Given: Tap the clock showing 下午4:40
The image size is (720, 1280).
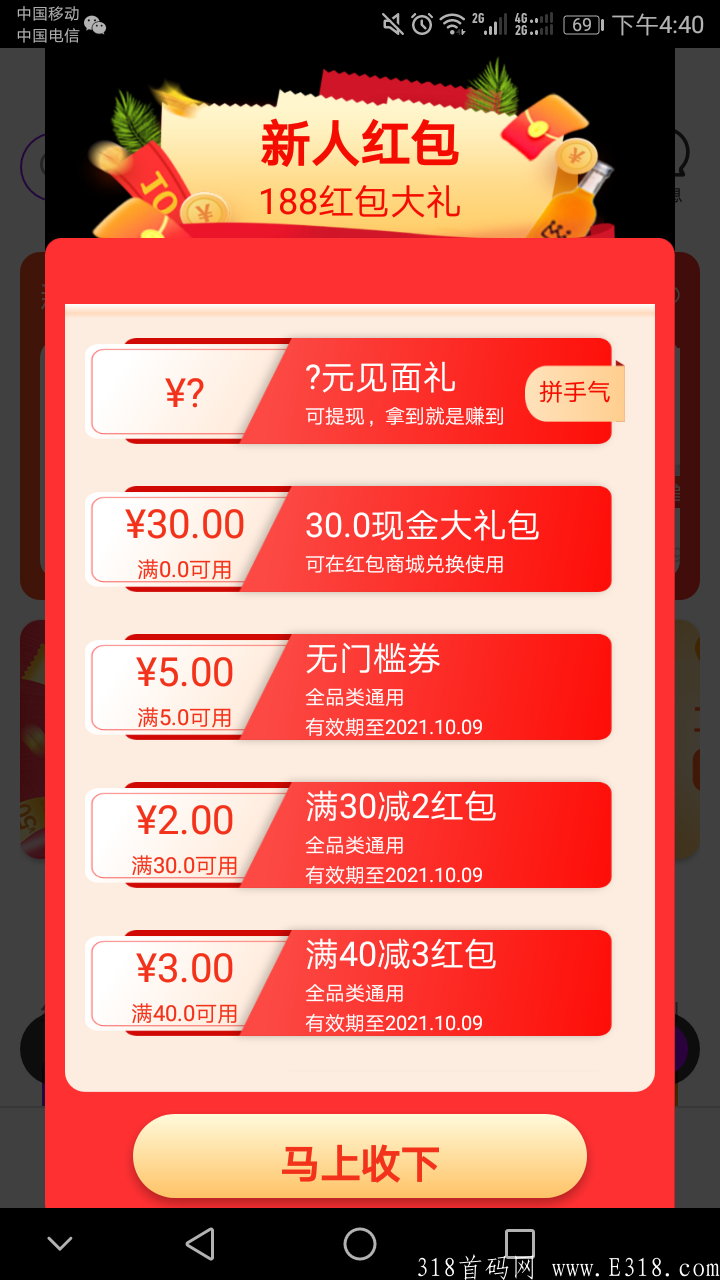Looking at the screenshot, I should (x=660, y=22).
